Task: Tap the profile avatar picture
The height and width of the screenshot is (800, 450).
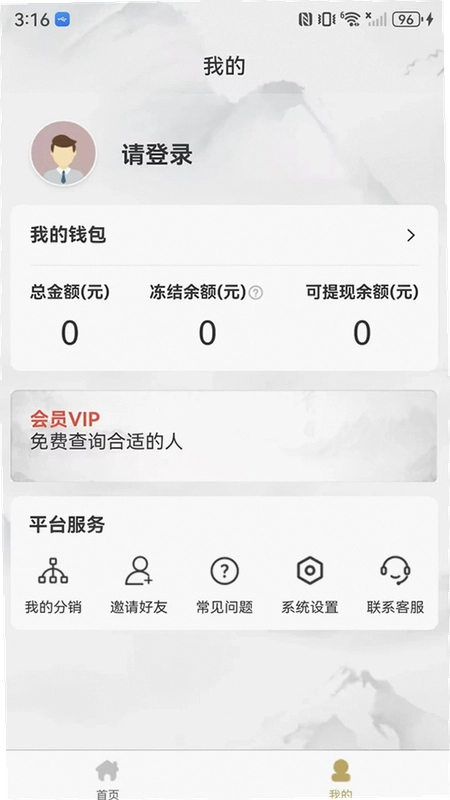Action: pos(63,153)
